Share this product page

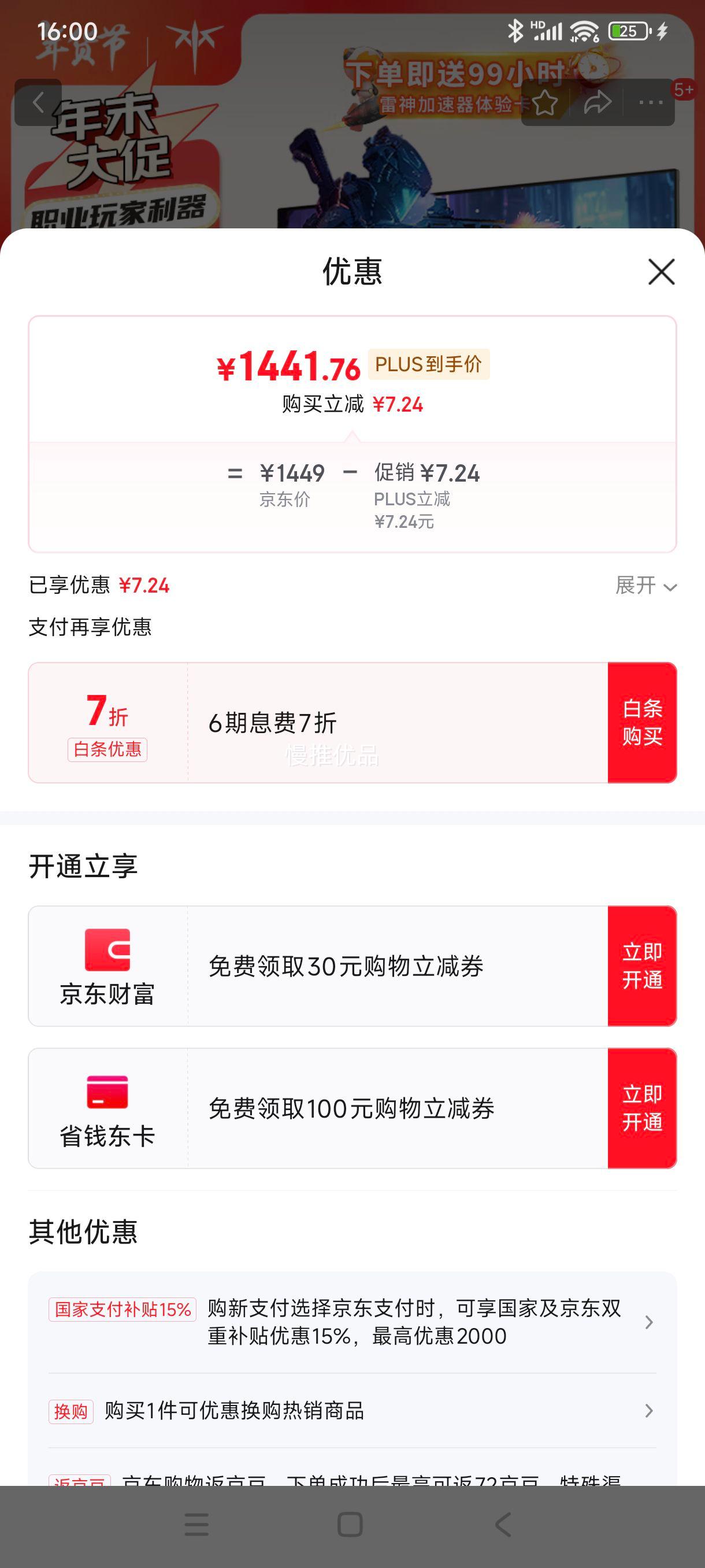tap(598, 102)
